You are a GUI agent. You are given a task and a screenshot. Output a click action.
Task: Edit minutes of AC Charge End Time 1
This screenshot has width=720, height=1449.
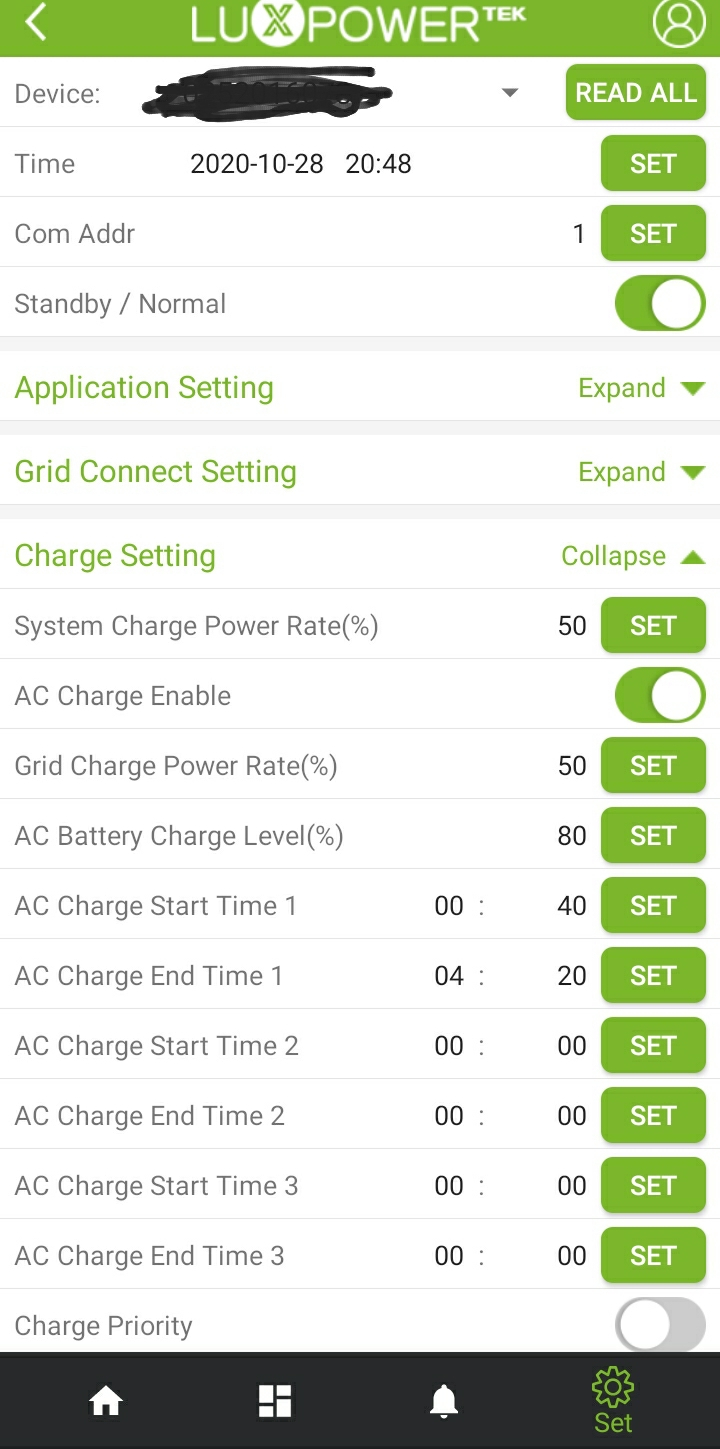tap(572, 976)
